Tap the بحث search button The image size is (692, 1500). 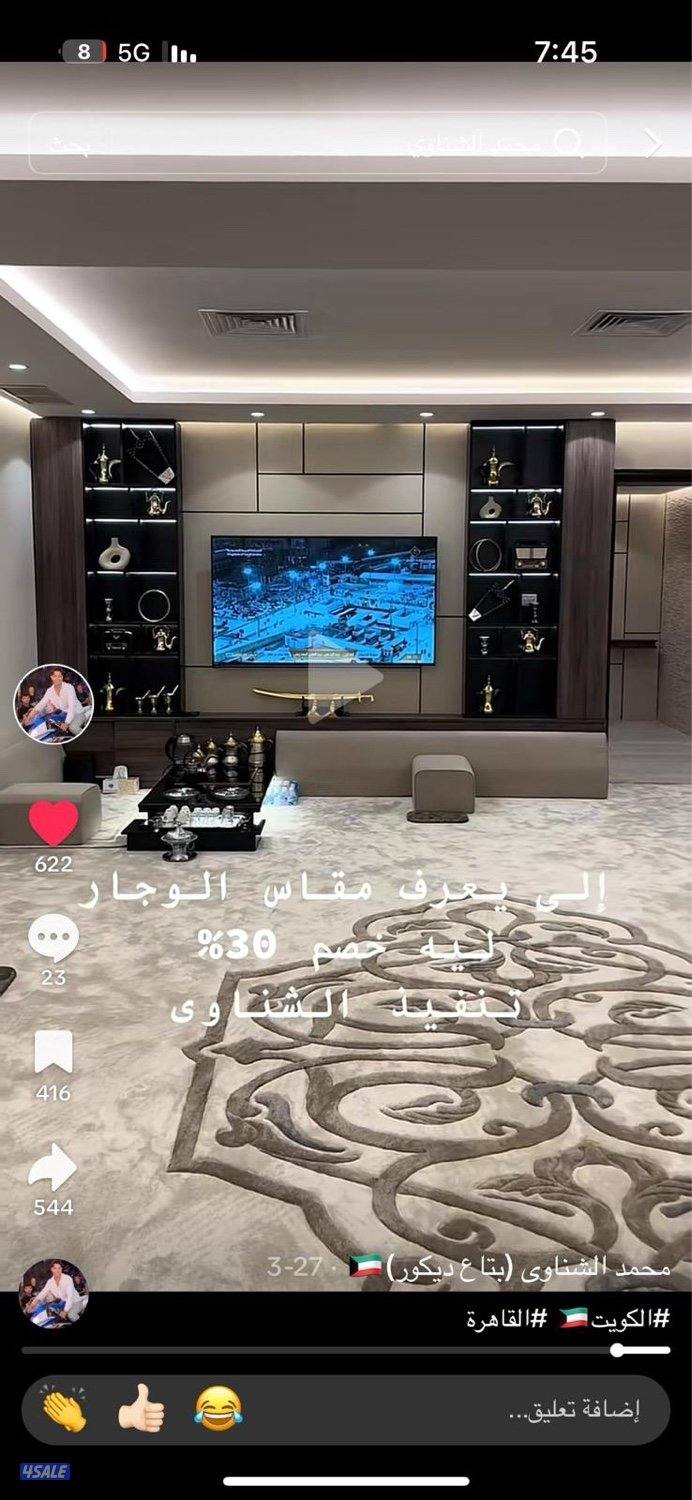[72, 145]
